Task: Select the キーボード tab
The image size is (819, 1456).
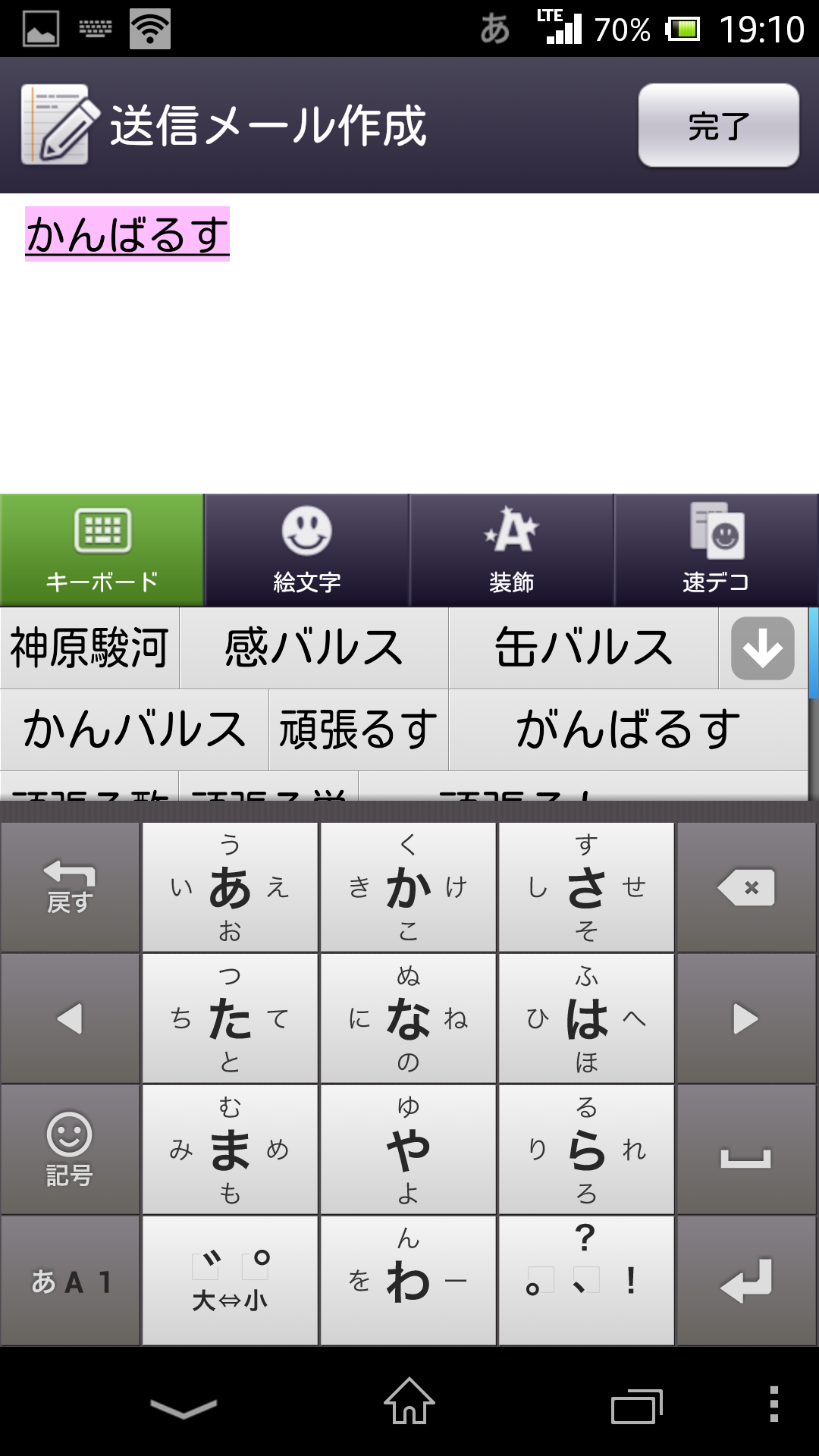Action: click(102, 551)
